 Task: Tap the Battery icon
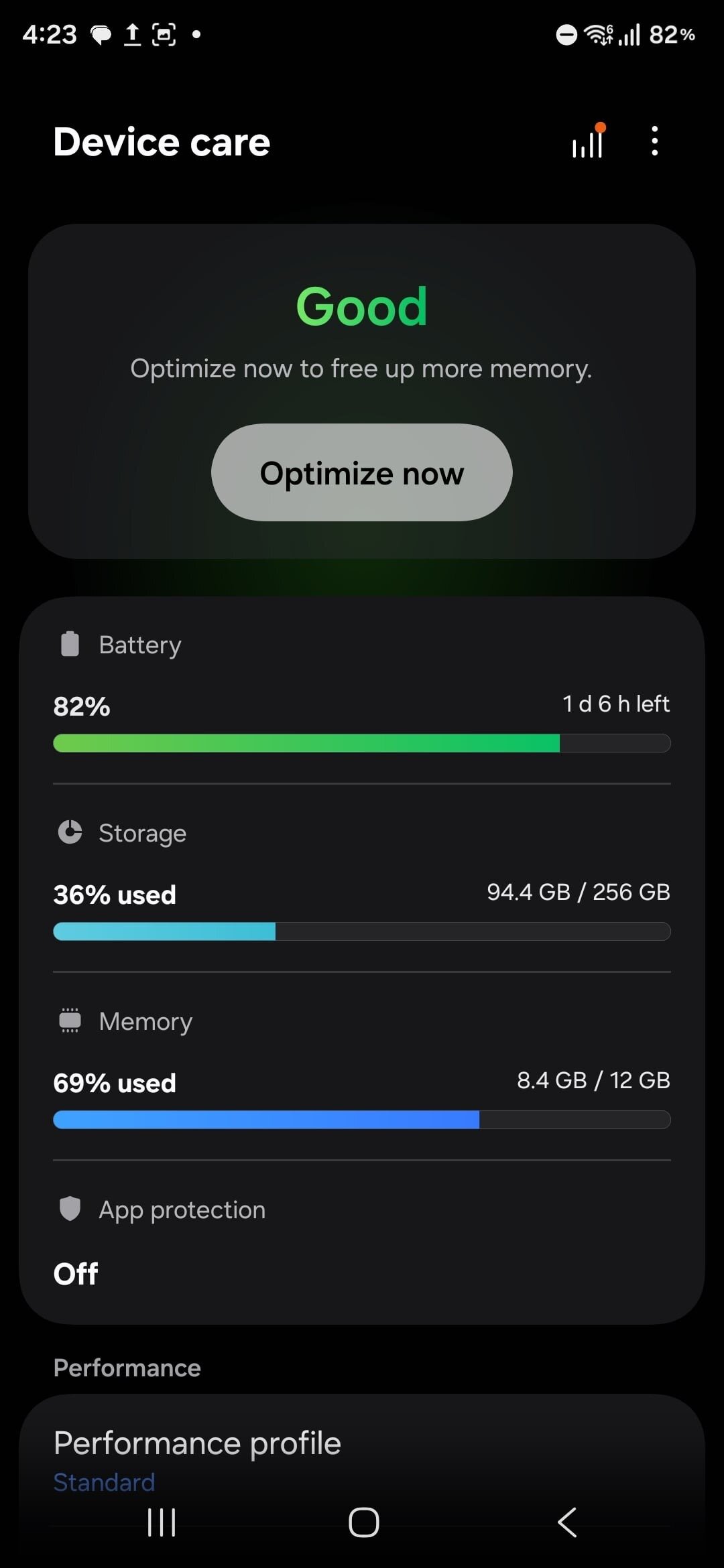(x=70, y=643)
